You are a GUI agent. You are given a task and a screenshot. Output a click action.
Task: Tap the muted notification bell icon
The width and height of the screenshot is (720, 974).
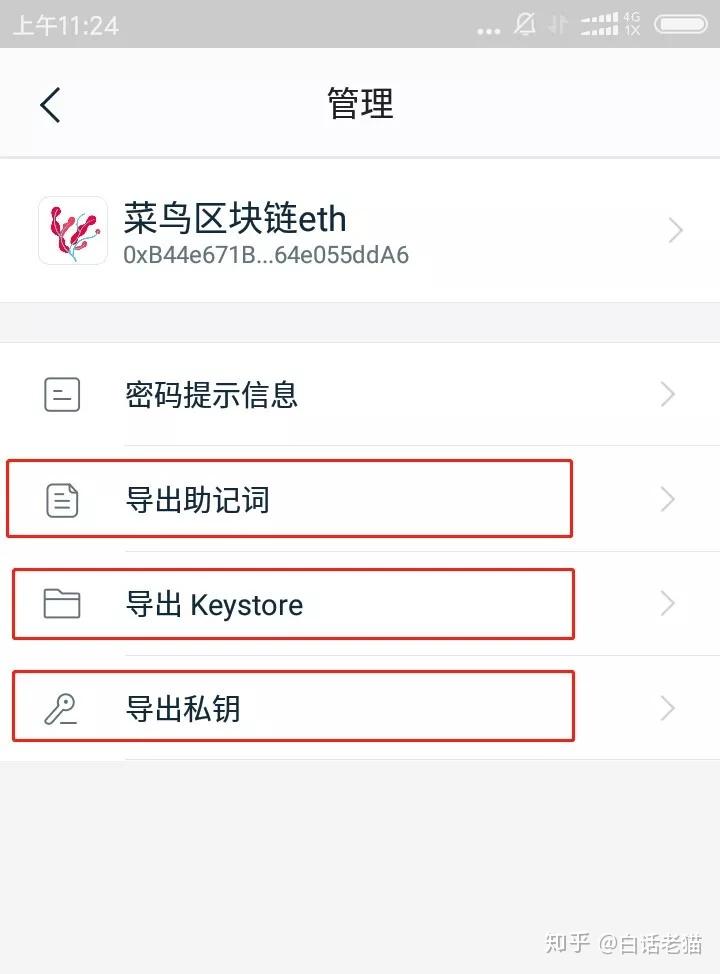pyautogui.click(x=524, y=24)
